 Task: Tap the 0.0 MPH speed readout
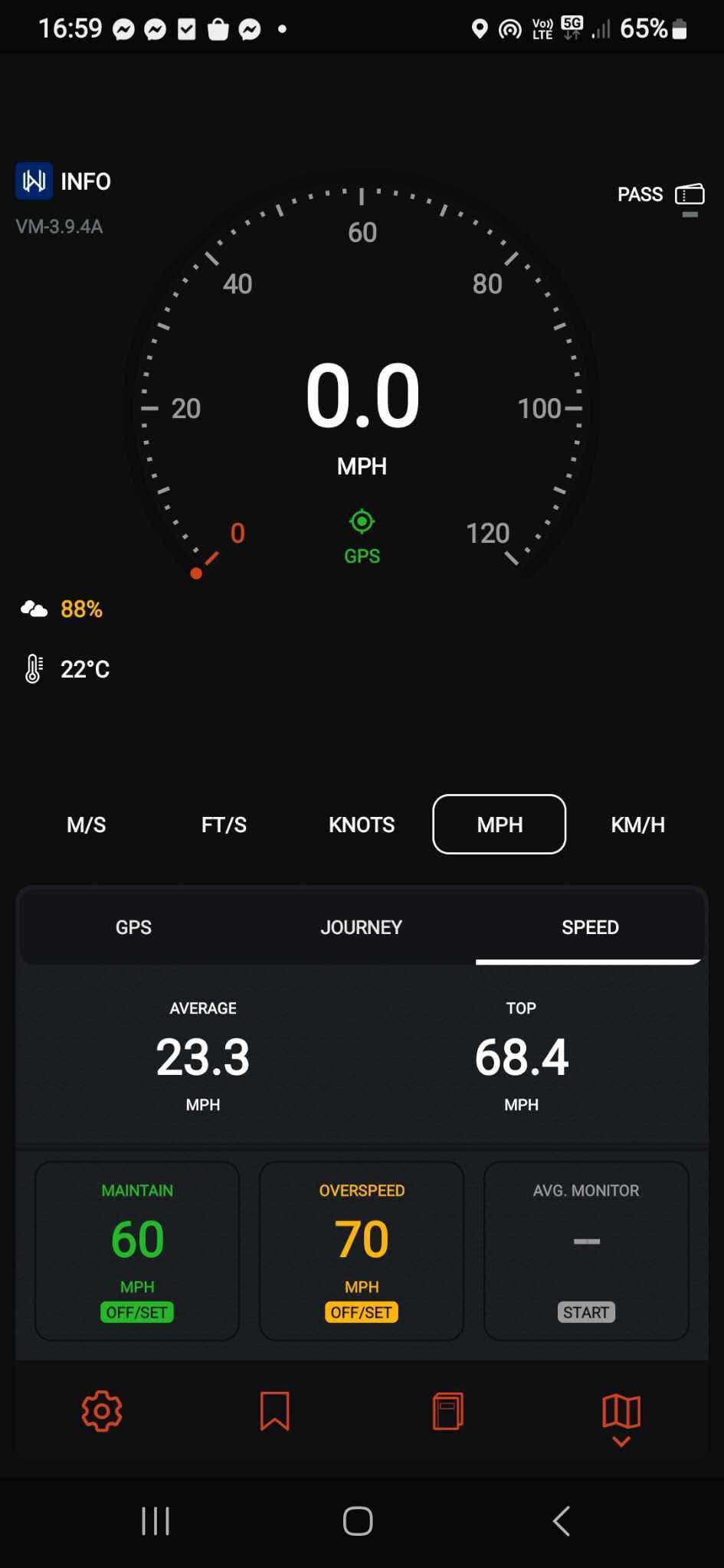tap(361, 394)
